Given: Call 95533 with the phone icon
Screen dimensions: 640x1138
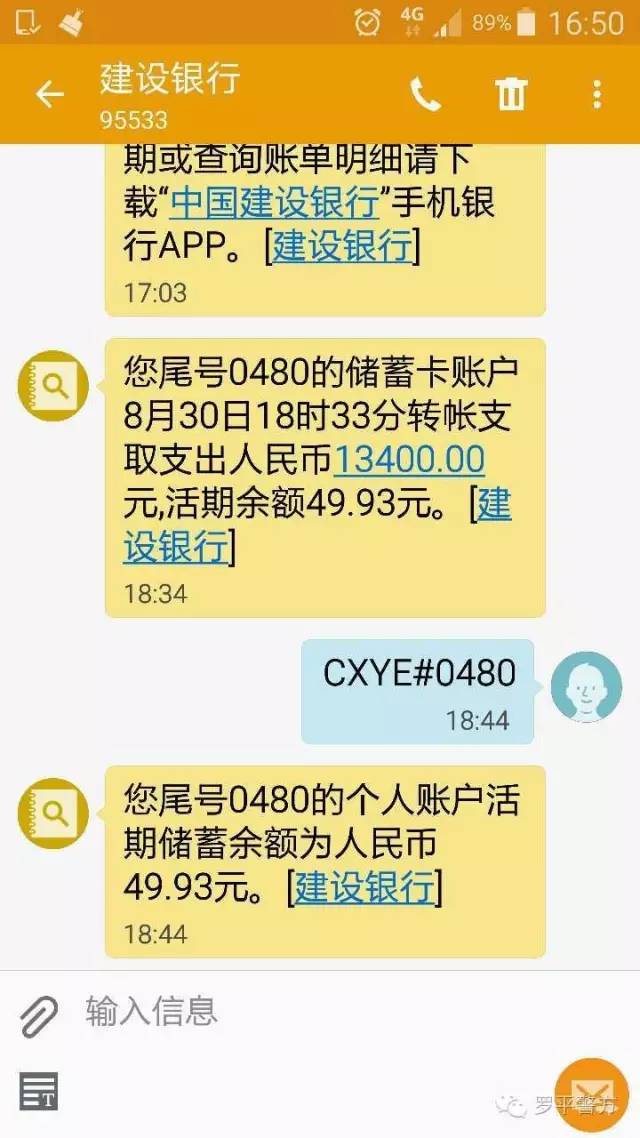Looking at the screenshot, I should [425, 95].
